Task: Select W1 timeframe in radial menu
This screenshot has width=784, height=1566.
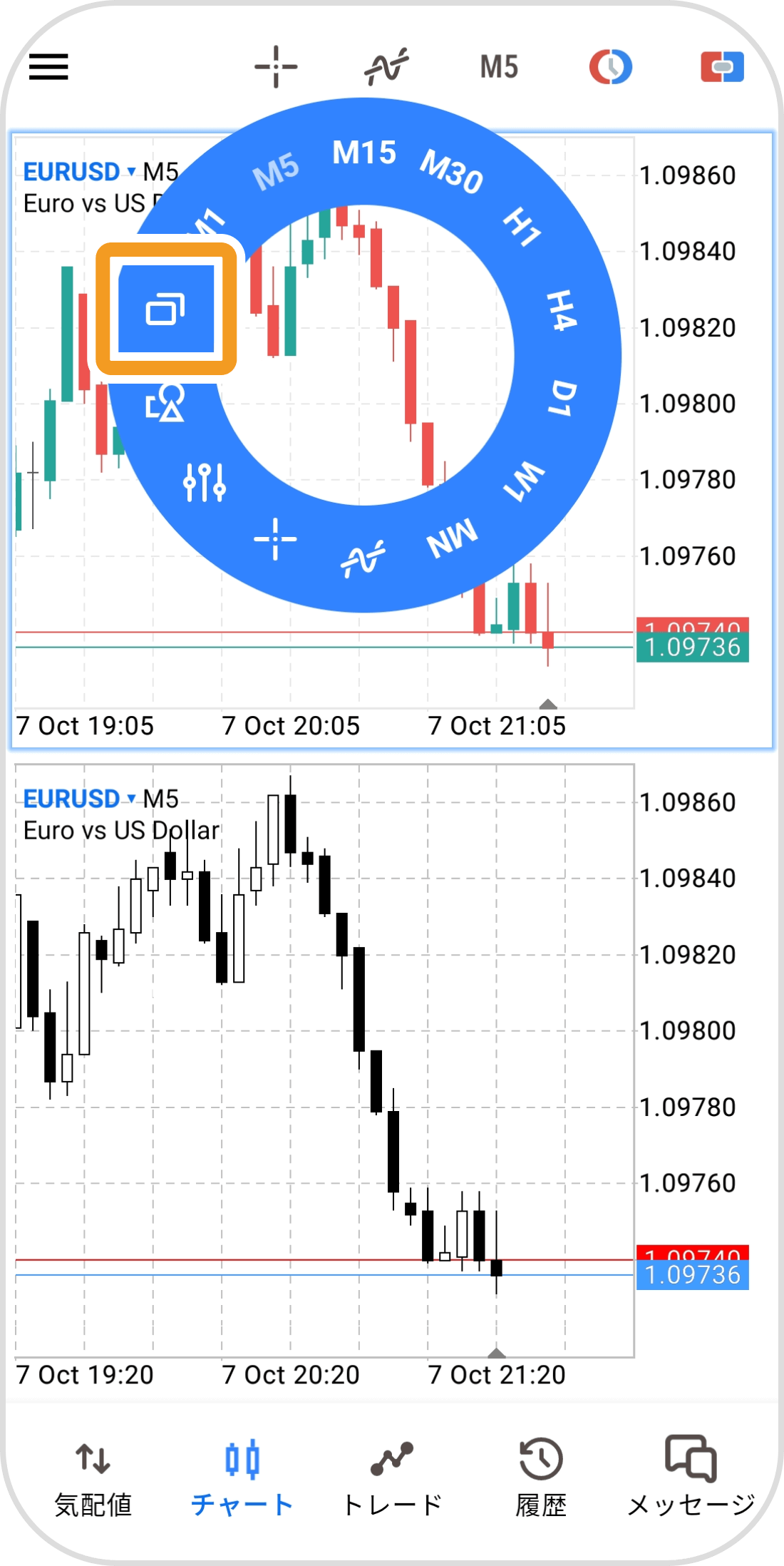Action: coord(525,481)
